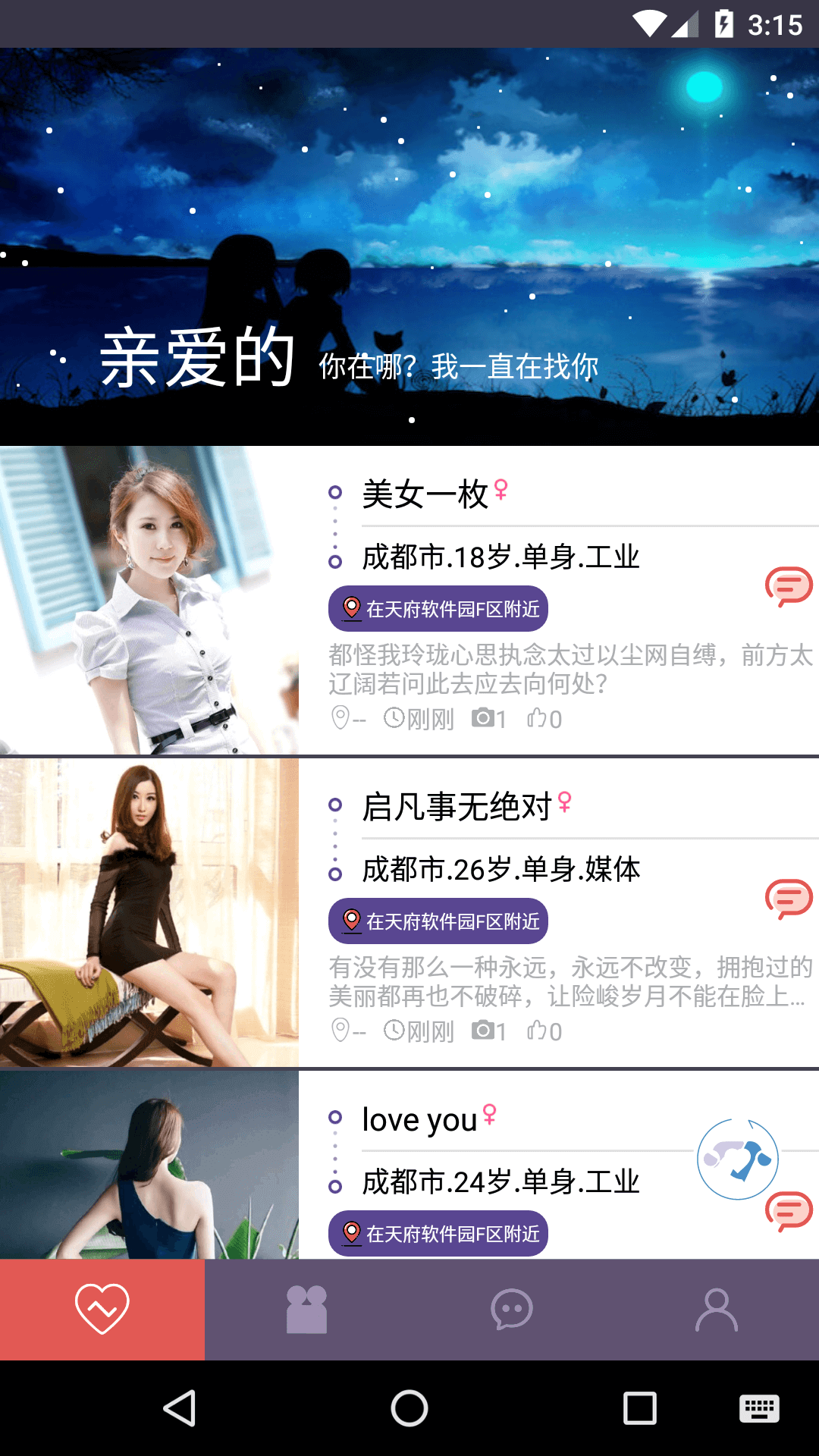Open the chat messages tab
Image resolution: width=819 pixels, height=1456 pixels.
pos(512,1309)
